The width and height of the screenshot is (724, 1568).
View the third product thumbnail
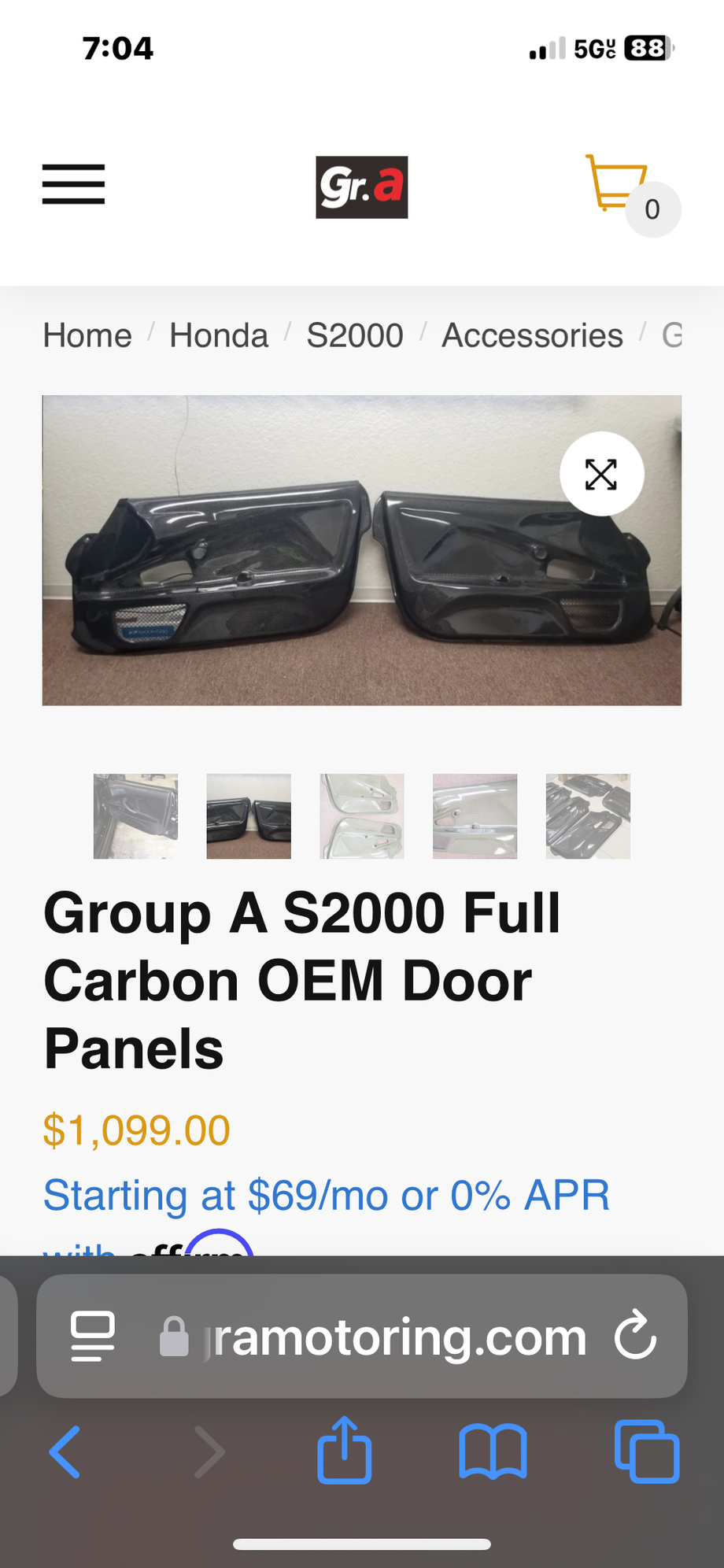click(362, 816)
